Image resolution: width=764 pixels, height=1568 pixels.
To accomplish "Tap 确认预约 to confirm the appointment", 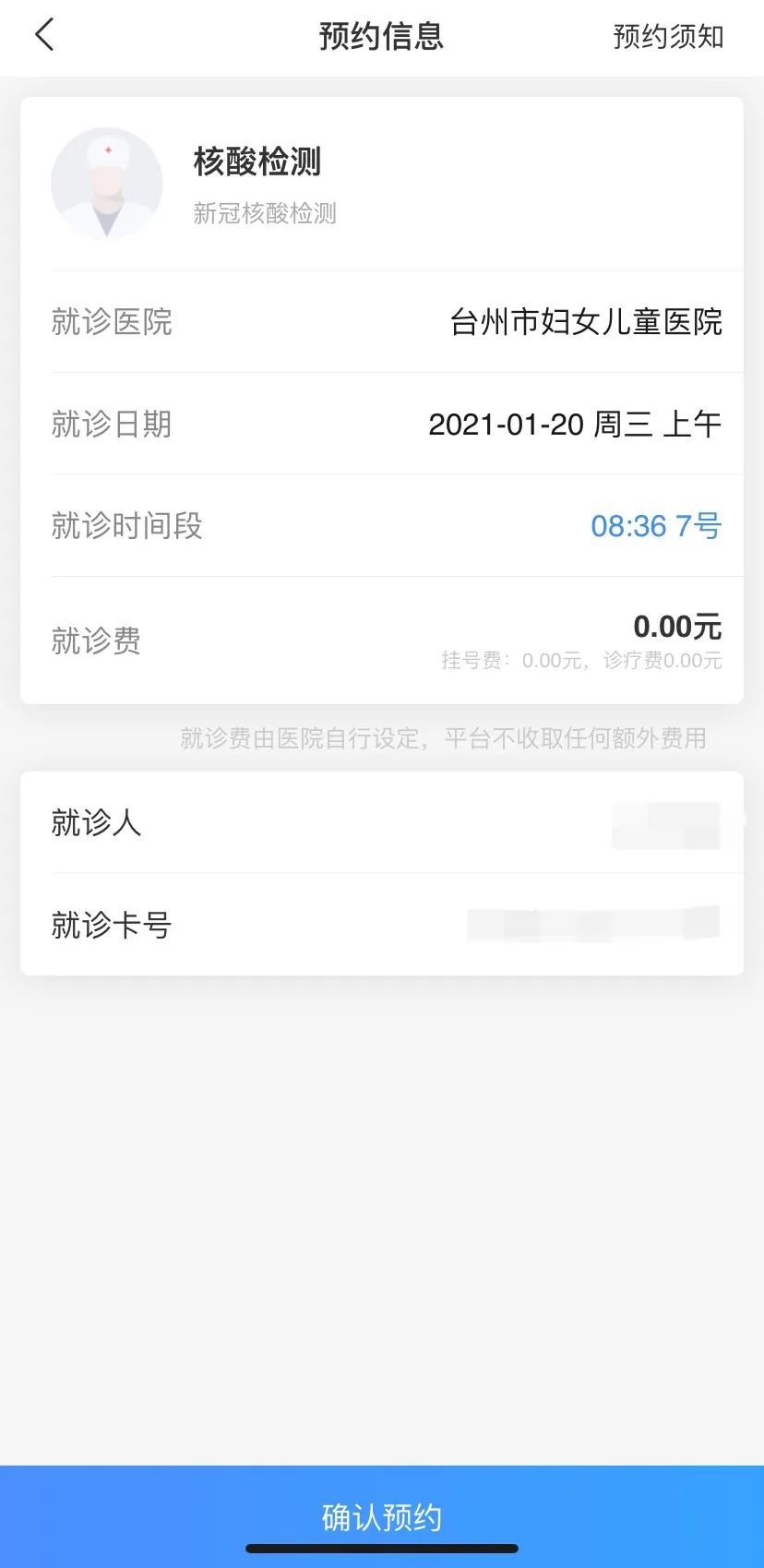I will (x=382, y=1516).
